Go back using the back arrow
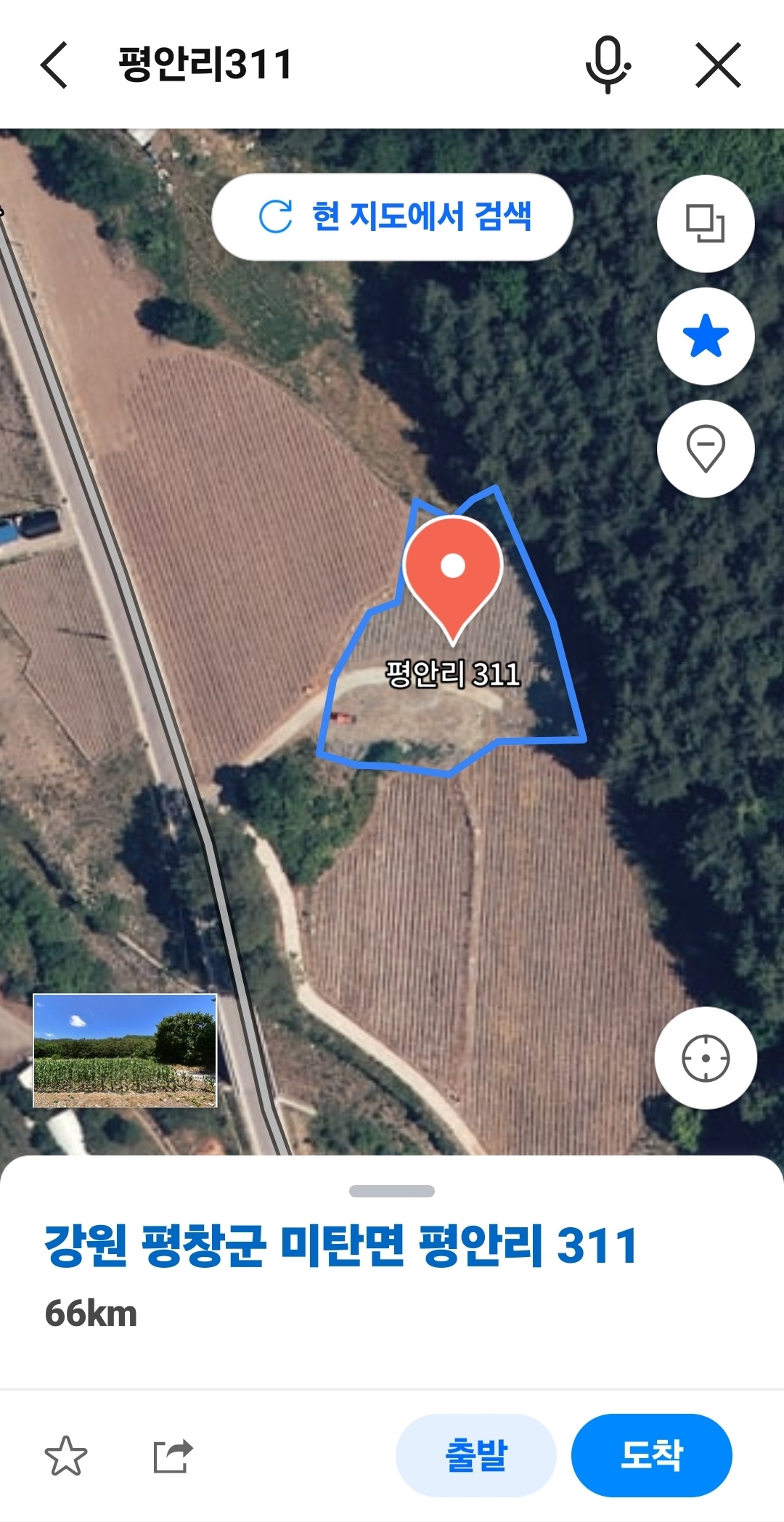This screenshot has height=1522, width=784. 54,64
